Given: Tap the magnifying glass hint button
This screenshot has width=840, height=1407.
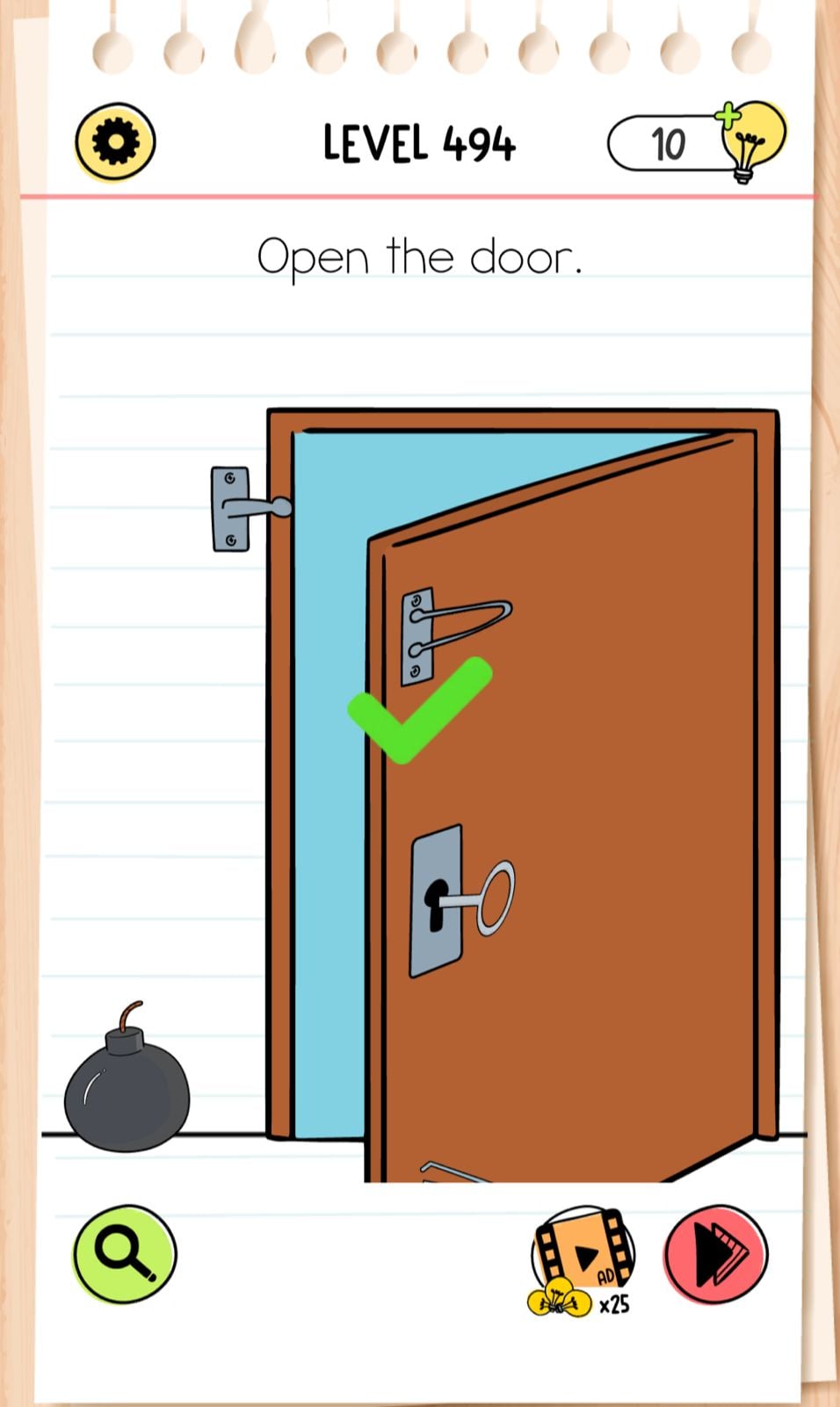Looking at the screenshot, I should 125,1254.
